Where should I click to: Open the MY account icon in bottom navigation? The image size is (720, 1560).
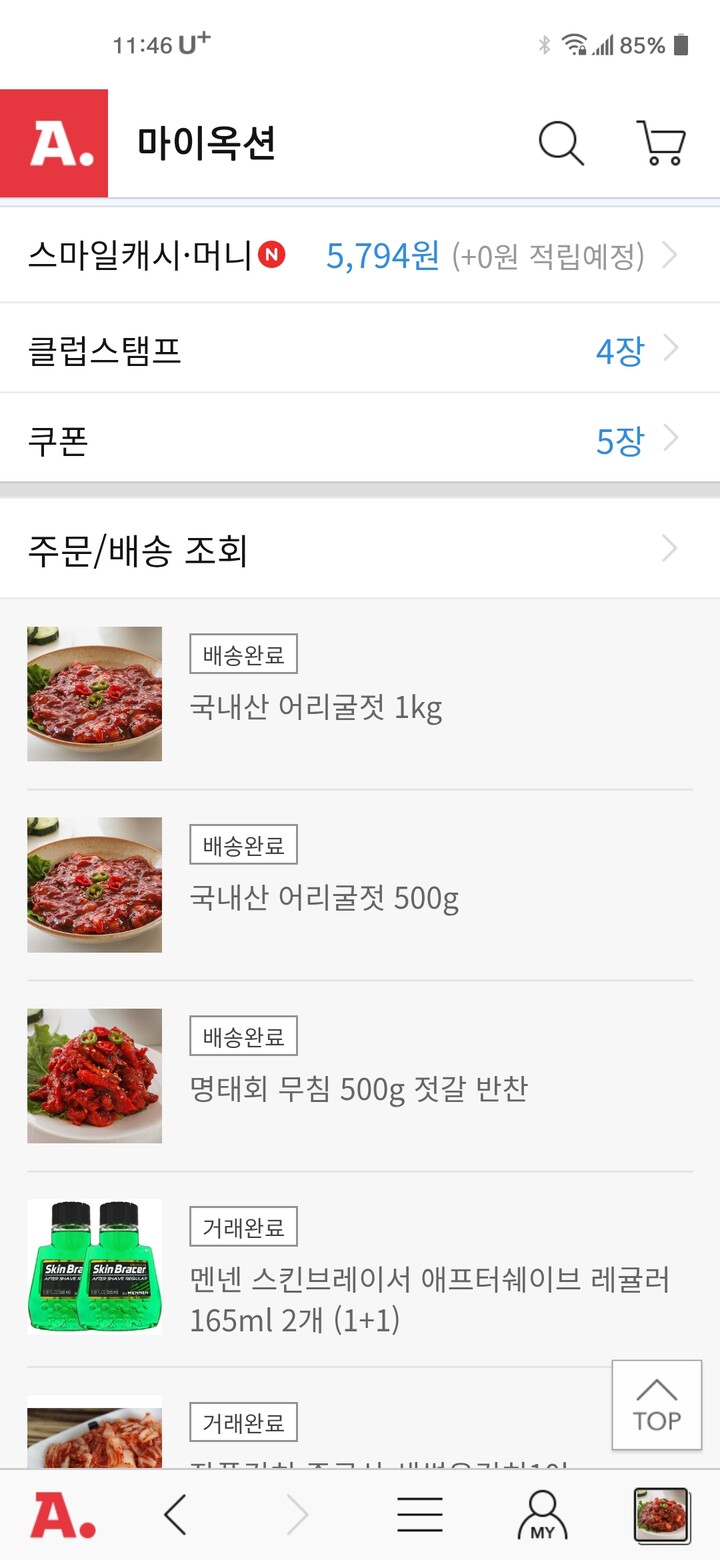tap(540, 1512)
